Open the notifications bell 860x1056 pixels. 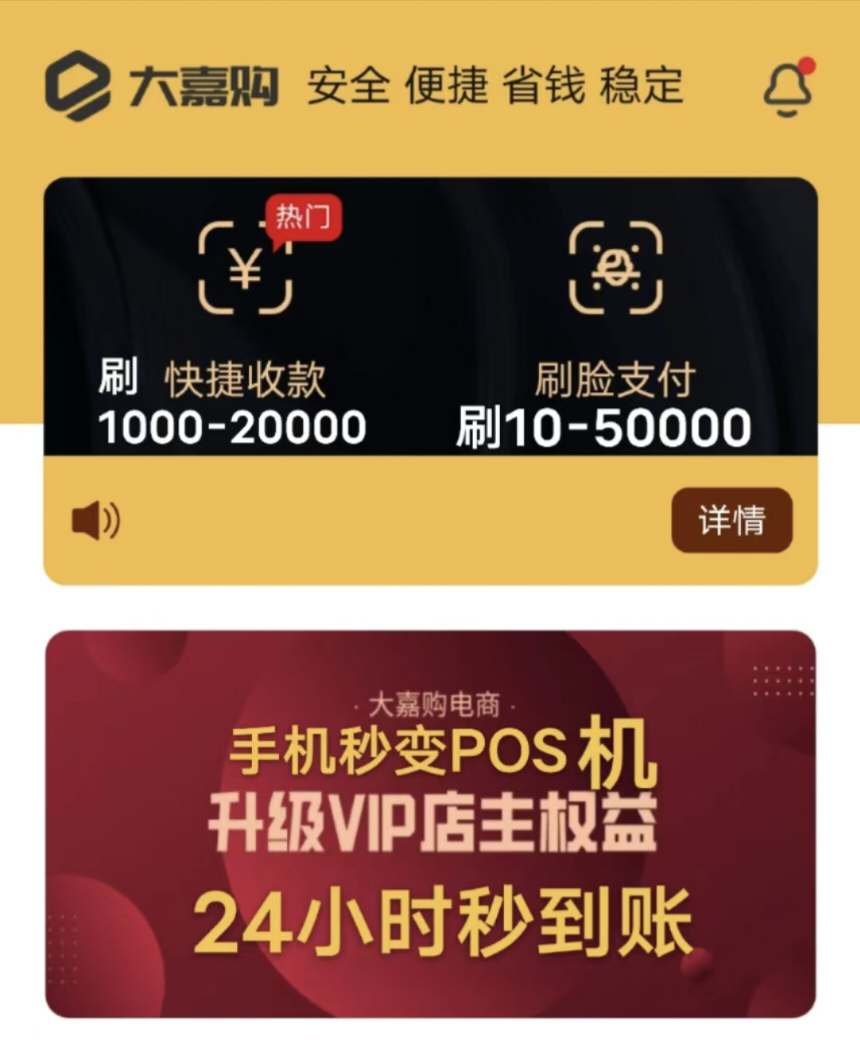(x=788, y=89)
